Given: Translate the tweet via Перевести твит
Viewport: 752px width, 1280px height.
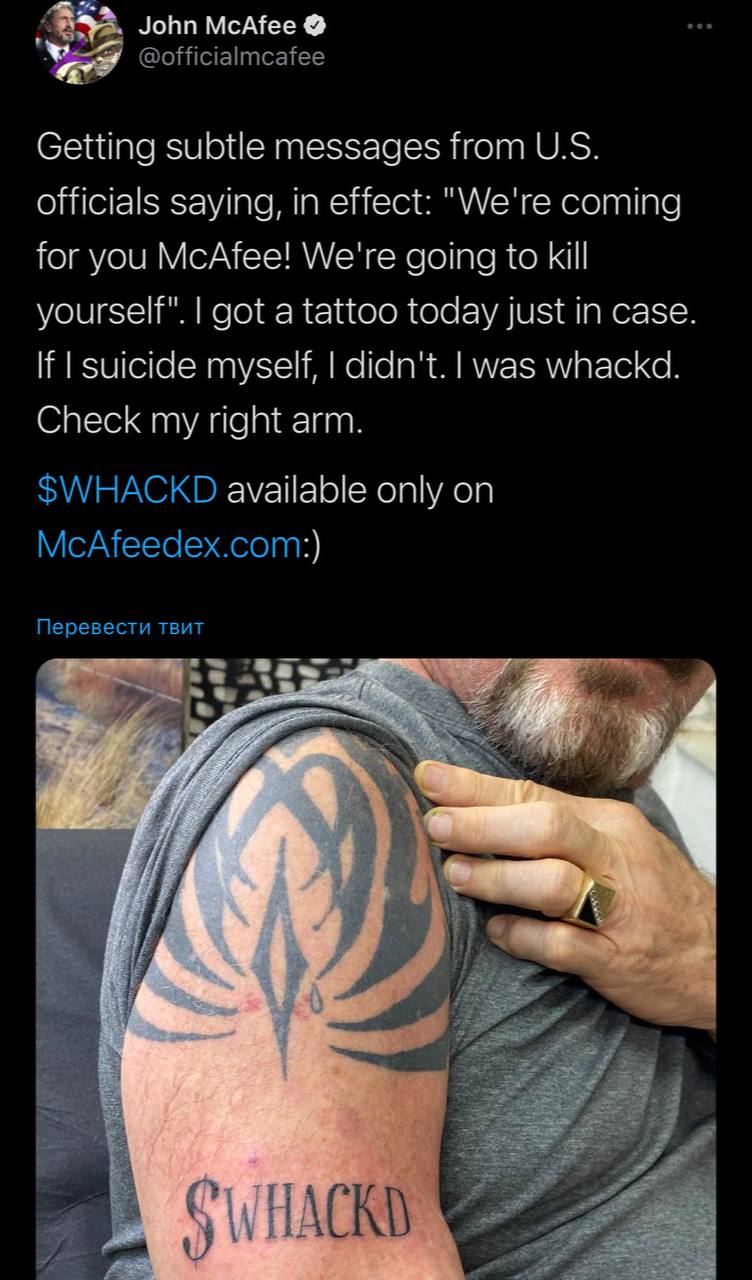Looking at the screenshot, I should tap(120, 627).
